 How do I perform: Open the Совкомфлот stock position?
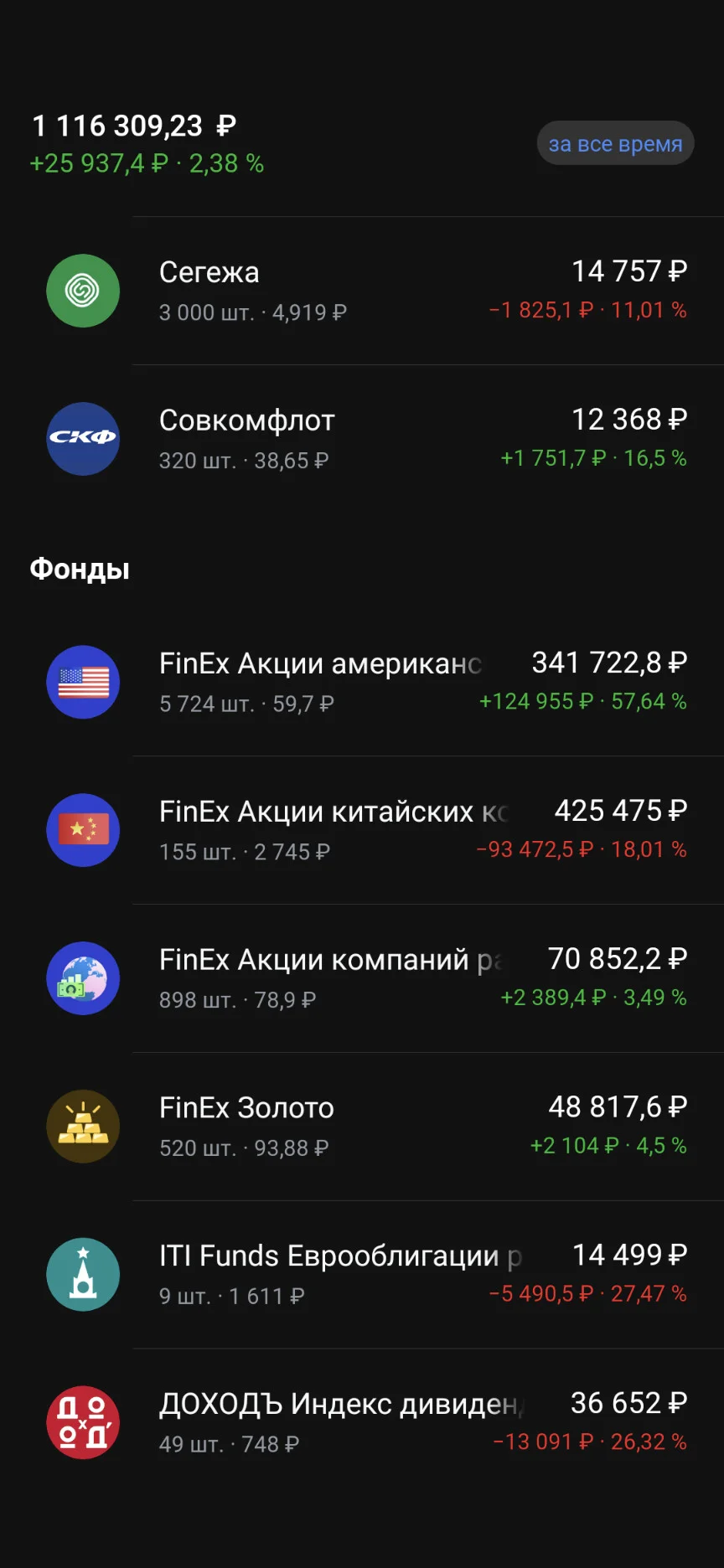pos(362,439)
